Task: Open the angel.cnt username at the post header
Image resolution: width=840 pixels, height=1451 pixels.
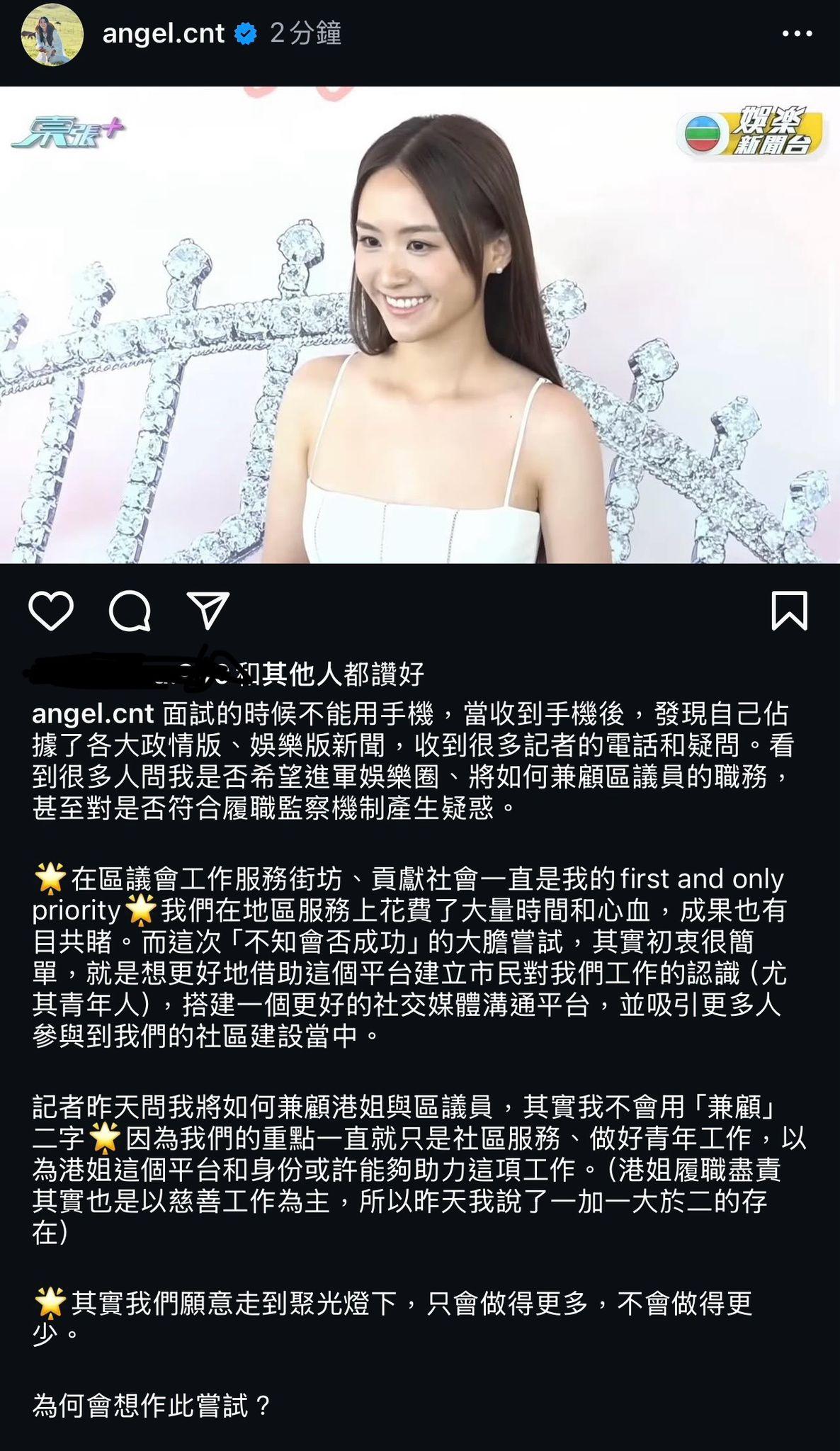Action: pyautogui.click(x=163, y=34)
